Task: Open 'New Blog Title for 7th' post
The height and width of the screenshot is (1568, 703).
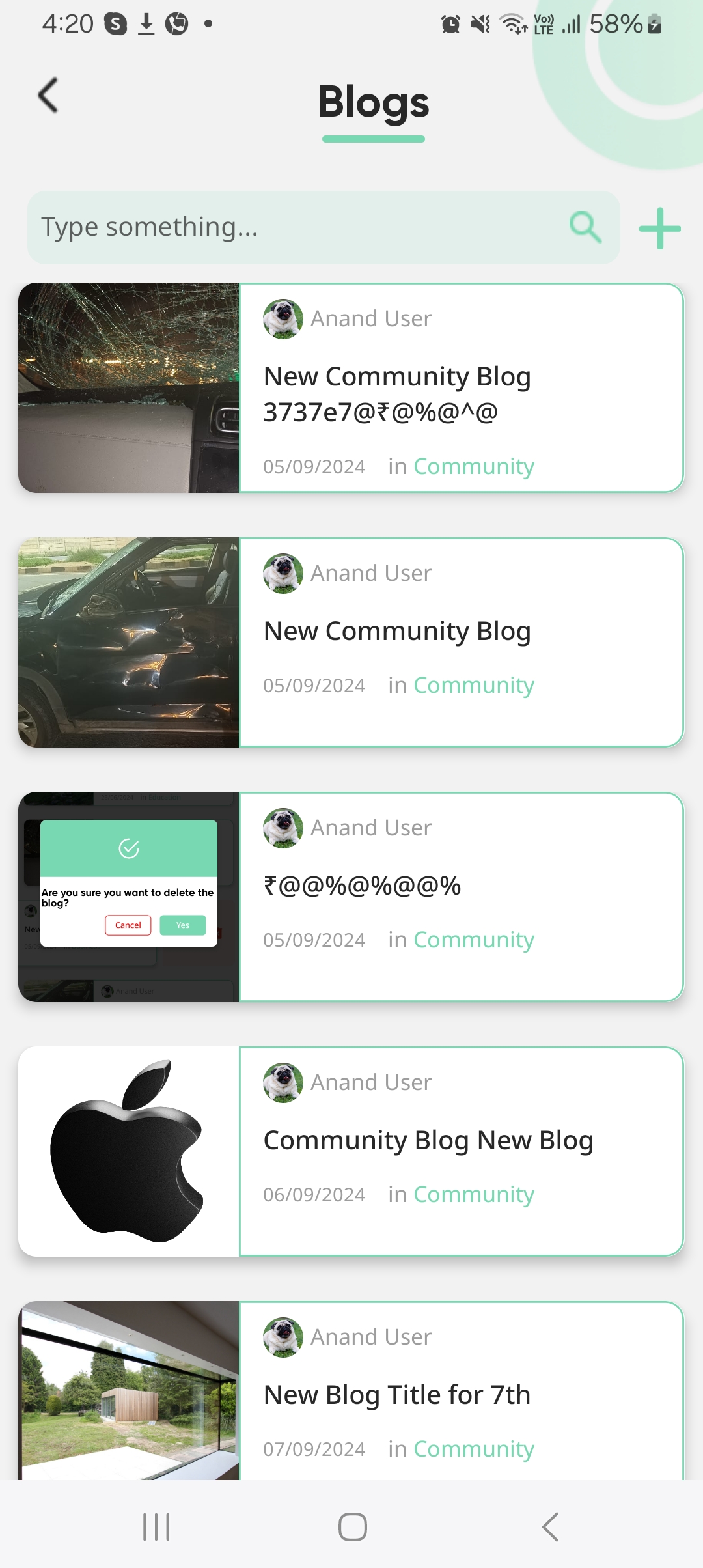Action: [x=396, y=1395]
